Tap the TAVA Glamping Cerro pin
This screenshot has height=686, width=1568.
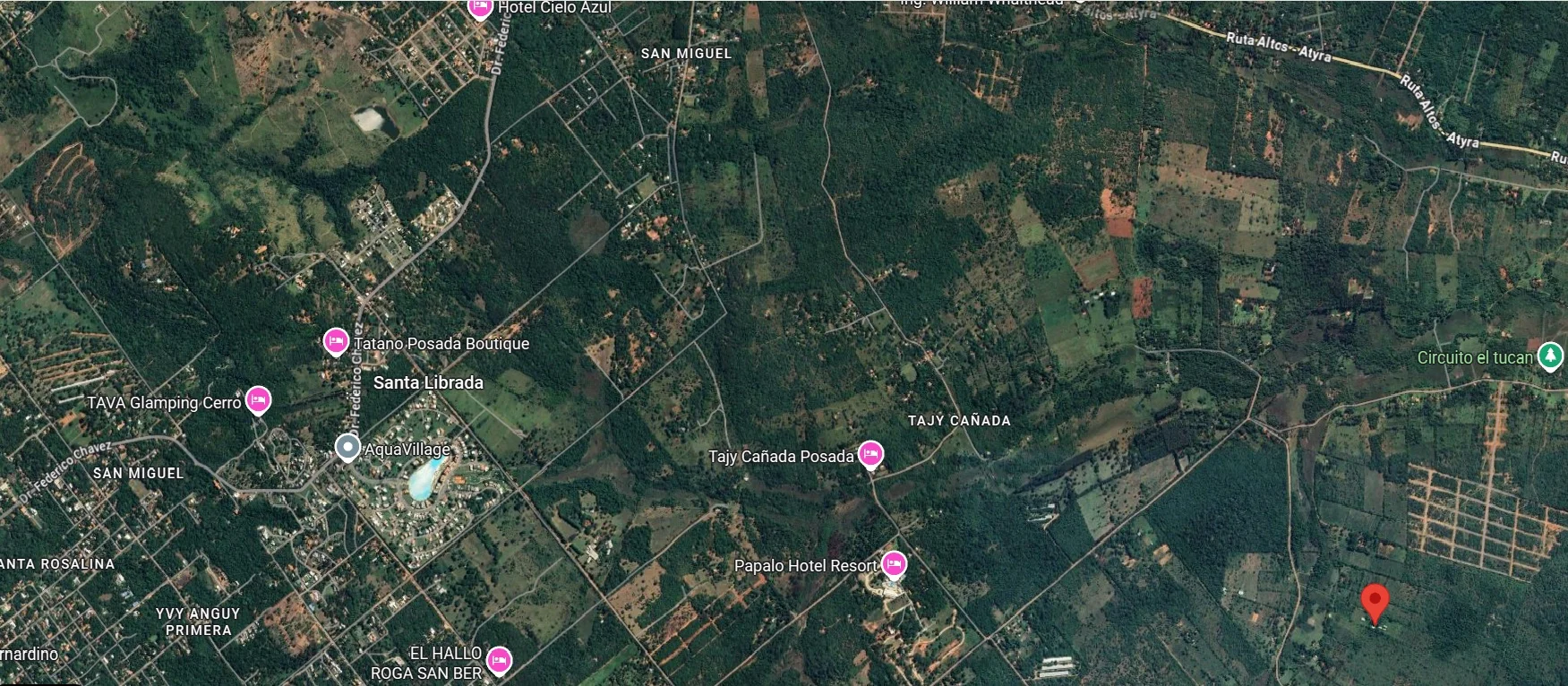[x=258, y=399]
